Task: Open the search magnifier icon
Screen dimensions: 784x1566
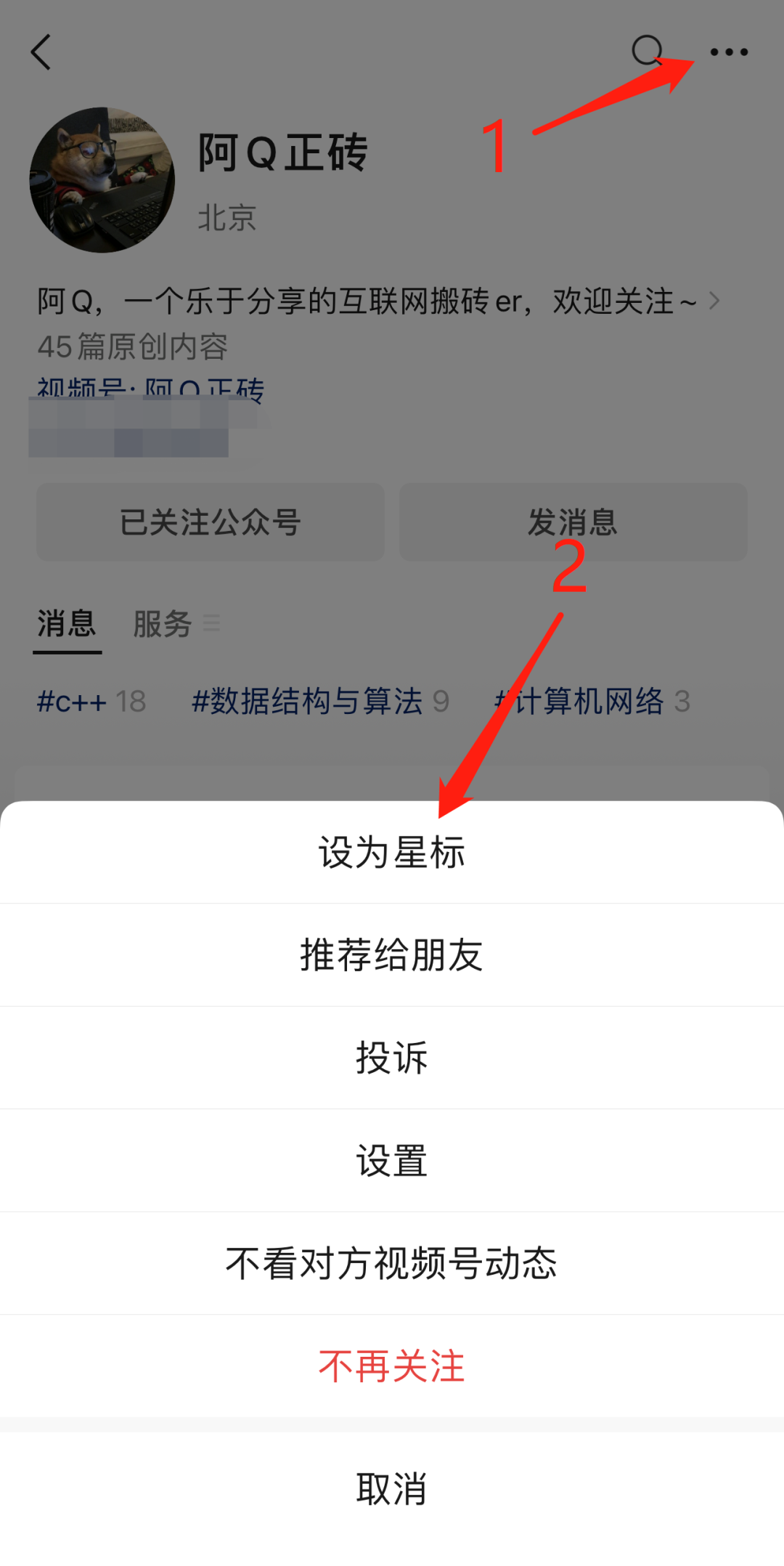Action: point(646,52)
